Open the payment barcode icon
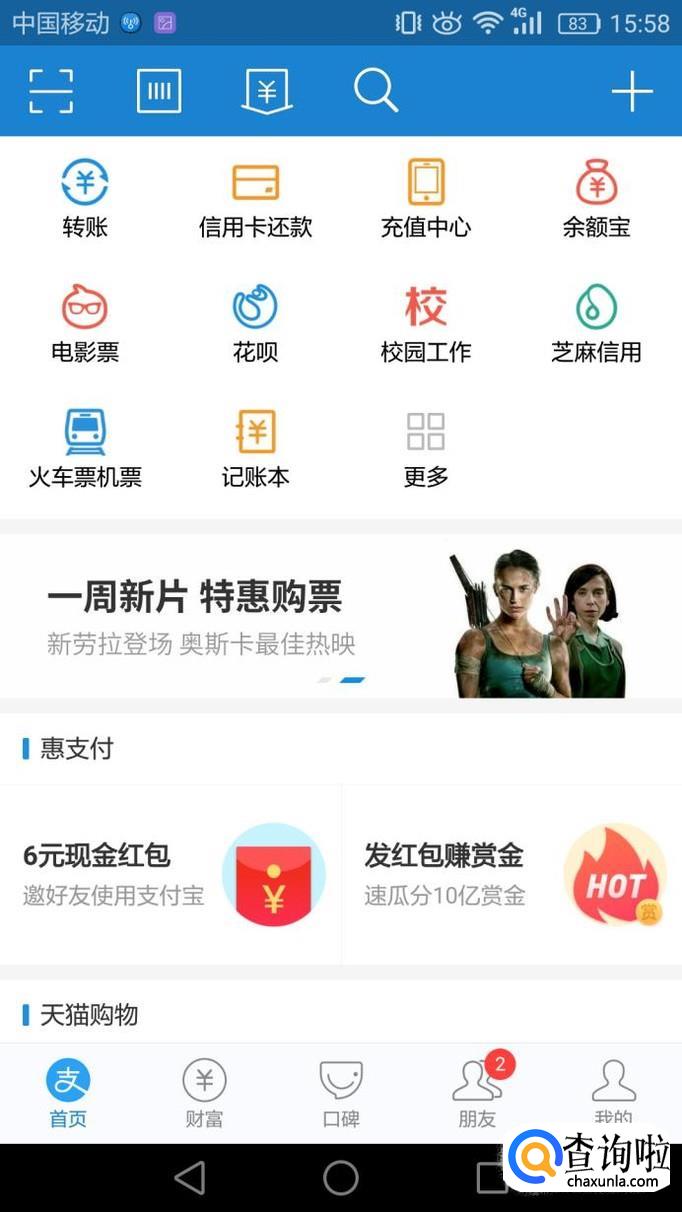The height and width of the screenshot is (1212, 682). click(159, 92)
